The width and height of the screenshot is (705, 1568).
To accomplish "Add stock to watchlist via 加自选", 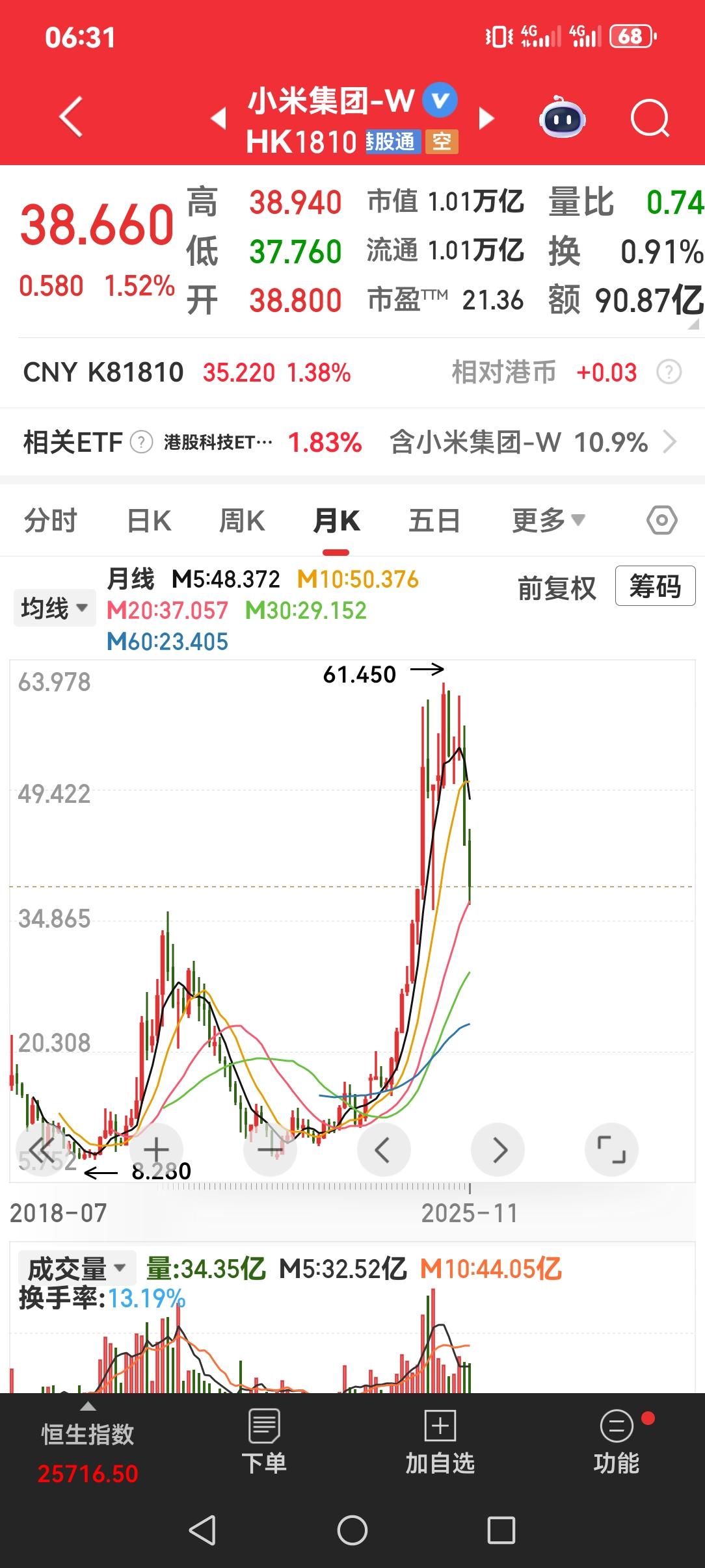I will [440, 1445].
